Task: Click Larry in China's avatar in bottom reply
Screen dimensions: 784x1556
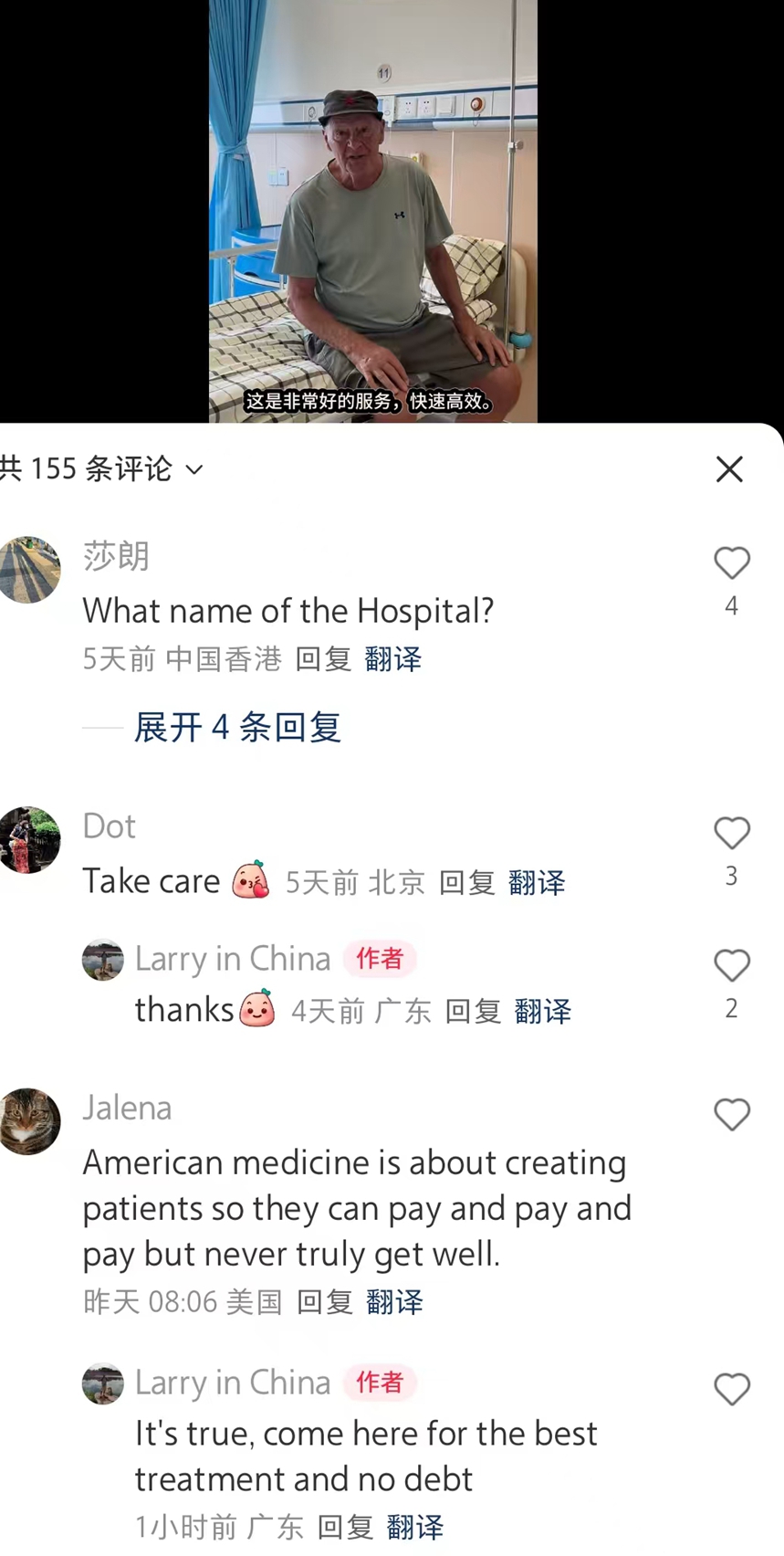Action: tap(103, 1383)
